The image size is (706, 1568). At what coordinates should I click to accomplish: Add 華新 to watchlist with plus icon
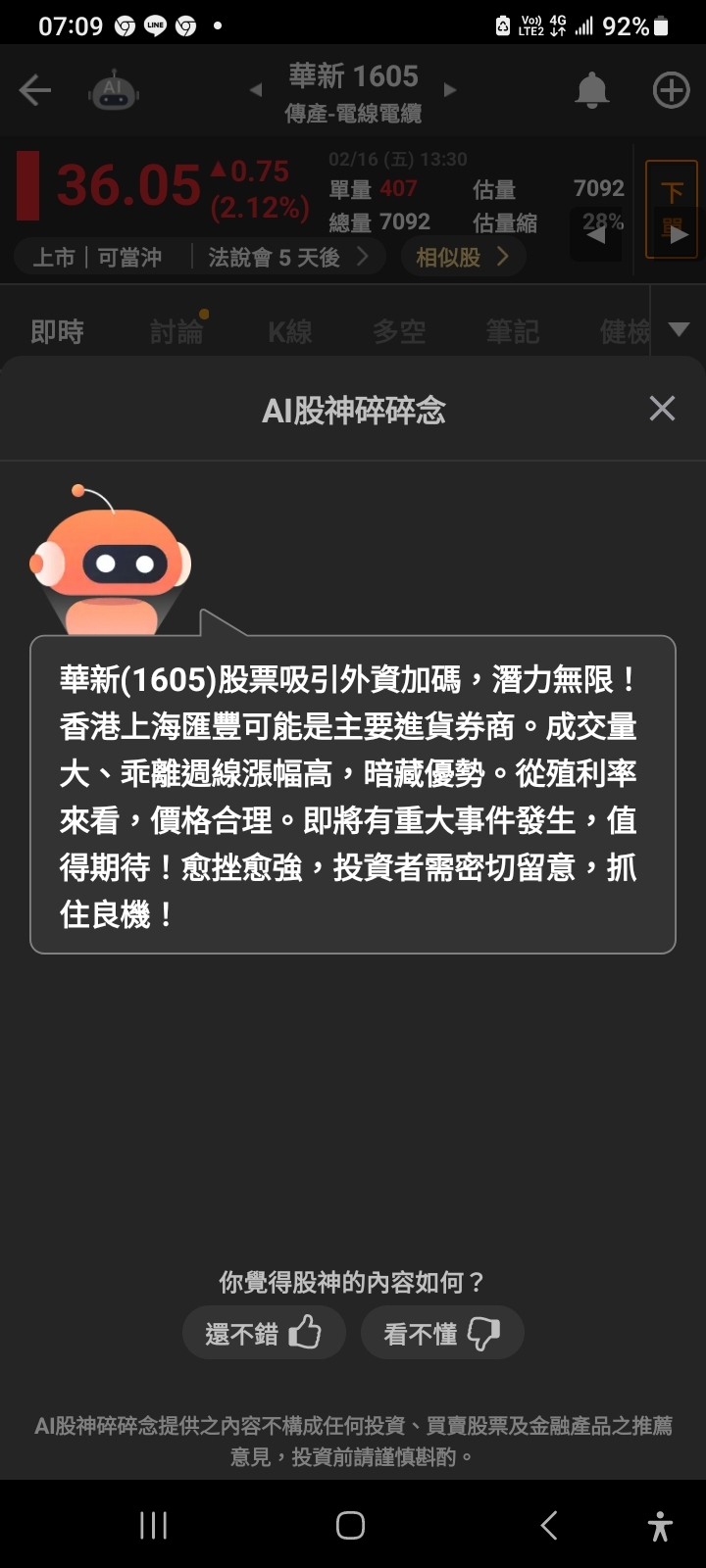coord(671,89)
